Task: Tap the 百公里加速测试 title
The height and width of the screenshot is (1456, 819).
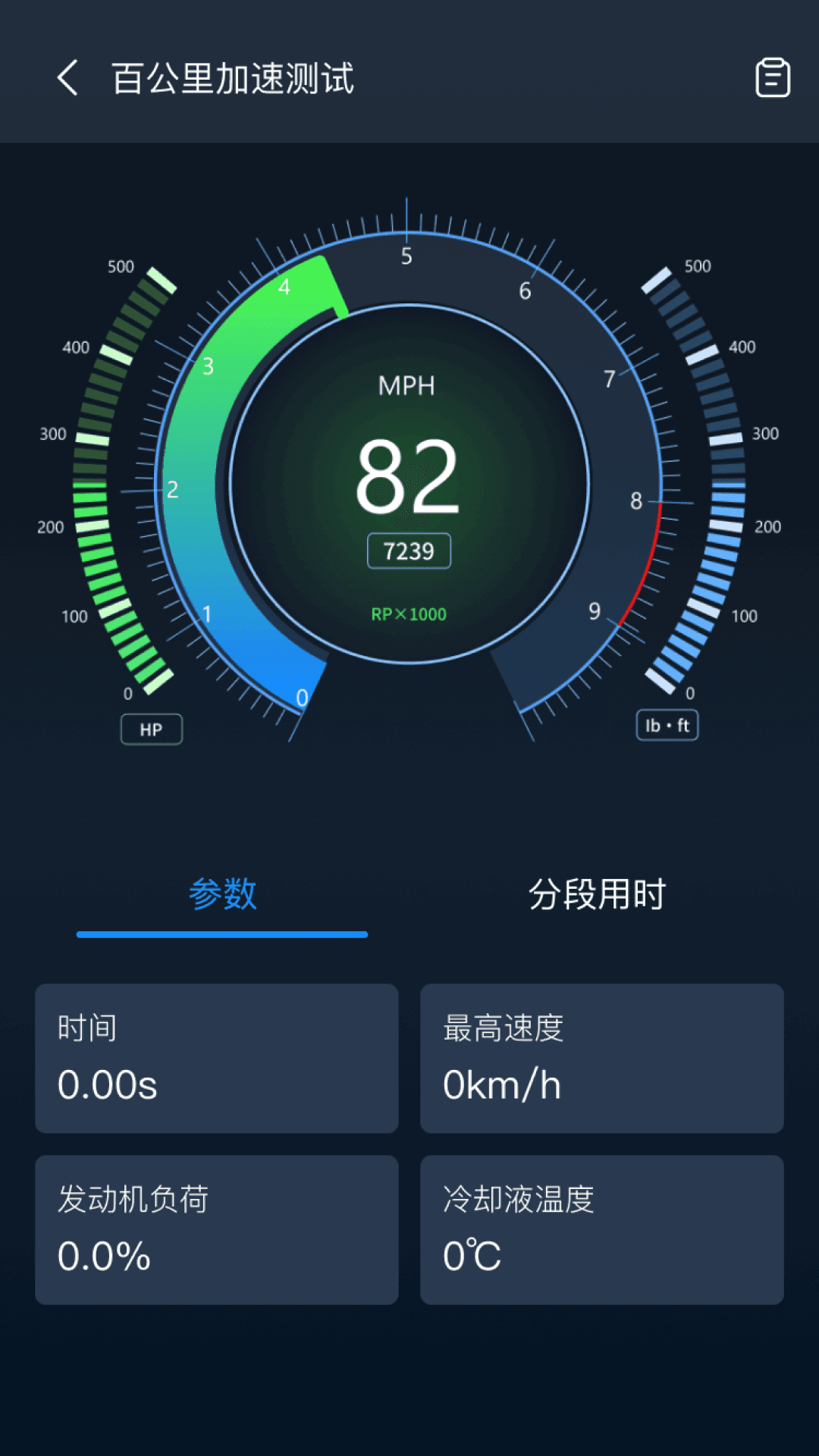Action: [x=232, y=77]
